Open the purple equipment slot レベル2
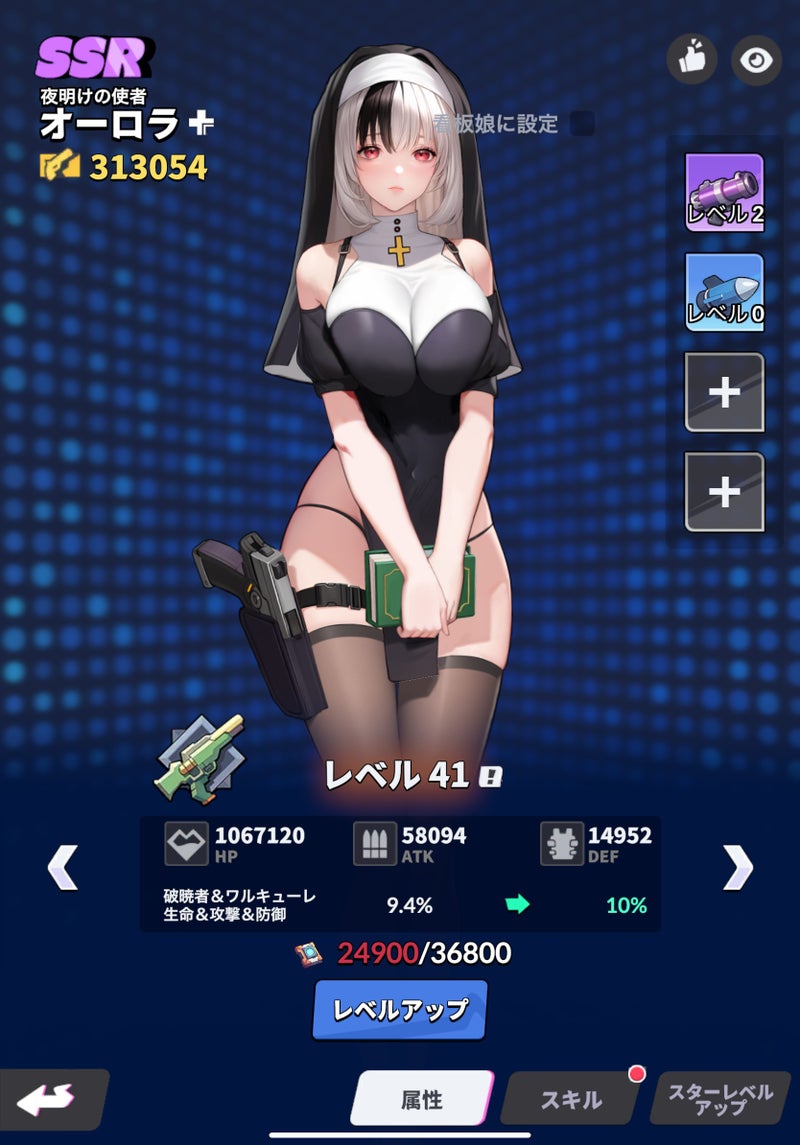Viewport: 800px width, 1145px height. (724, 192)
